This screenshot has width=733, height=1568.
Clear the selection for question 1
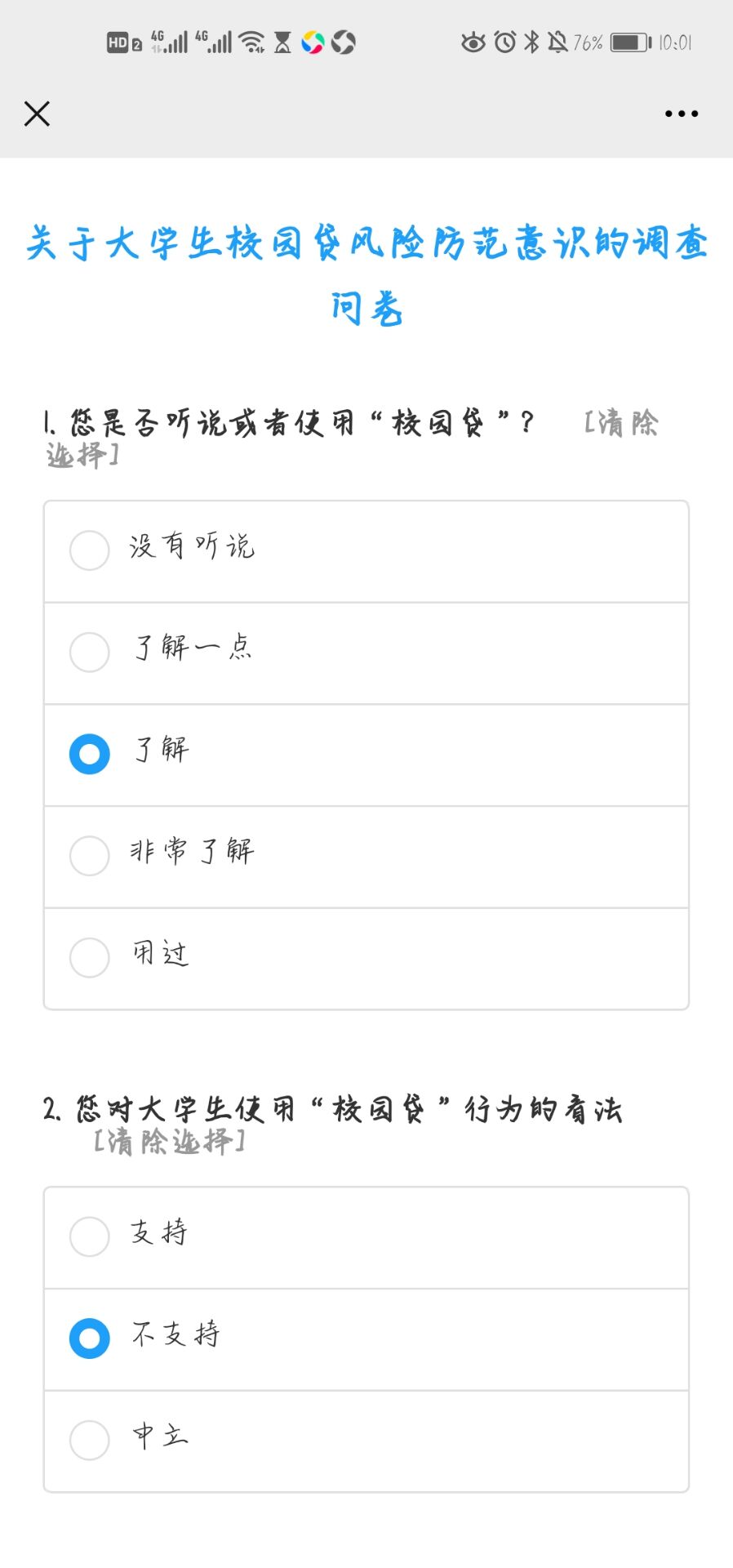(351, 439)
